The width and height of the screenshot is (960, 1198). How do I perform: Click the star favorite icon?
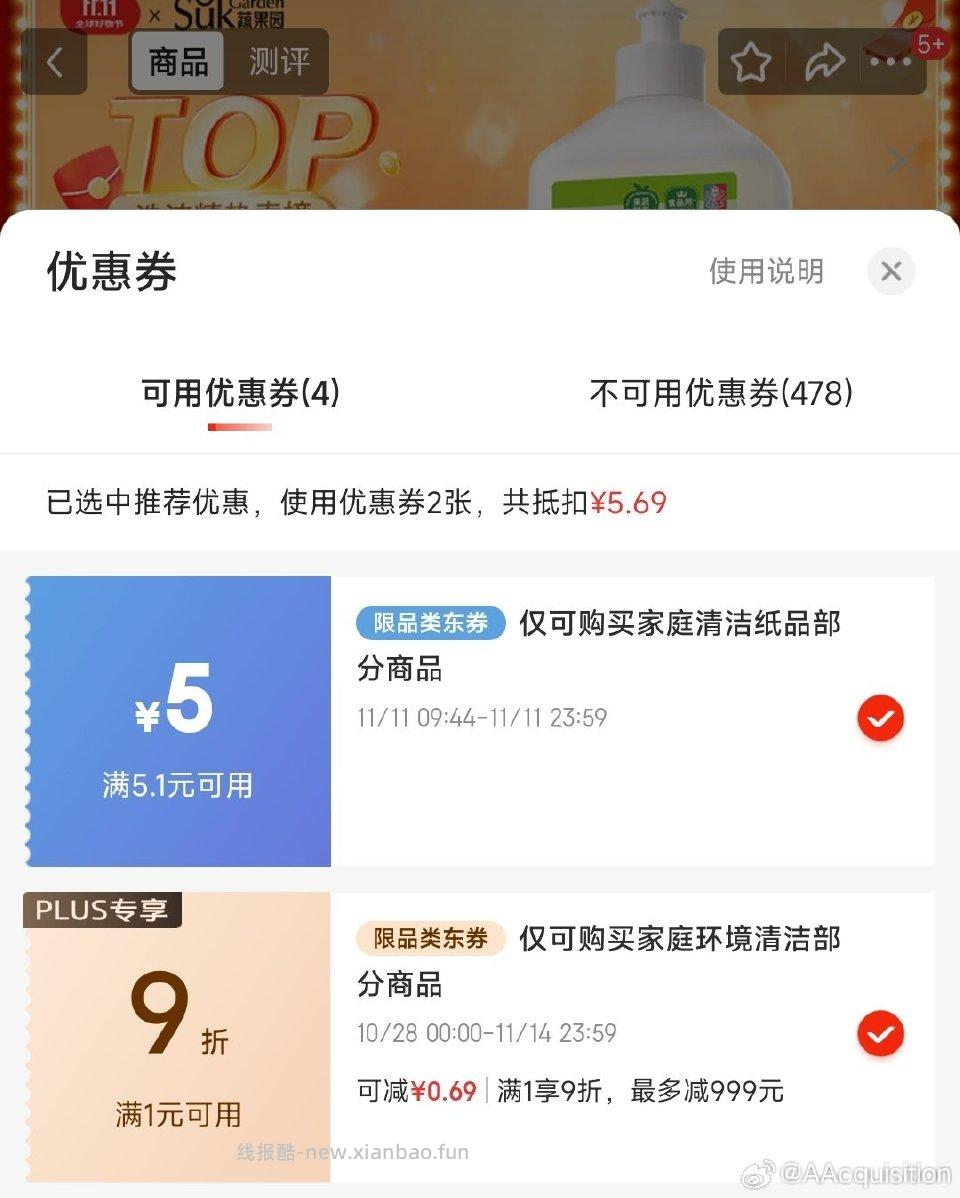pyautogui.click(x=751, y=62)
